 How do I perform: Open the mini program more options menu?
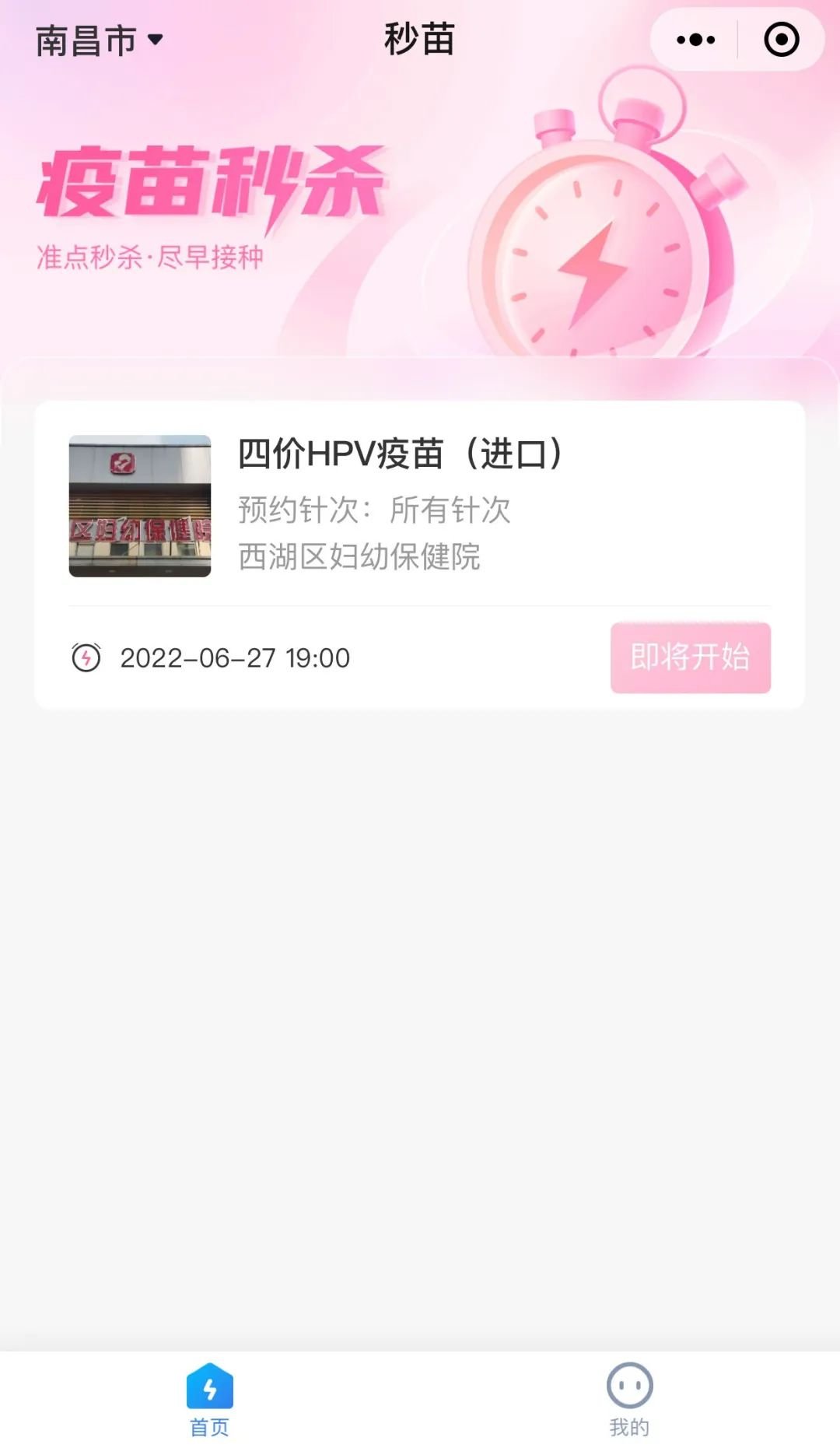pyautogui.click(x=695, y=40)
